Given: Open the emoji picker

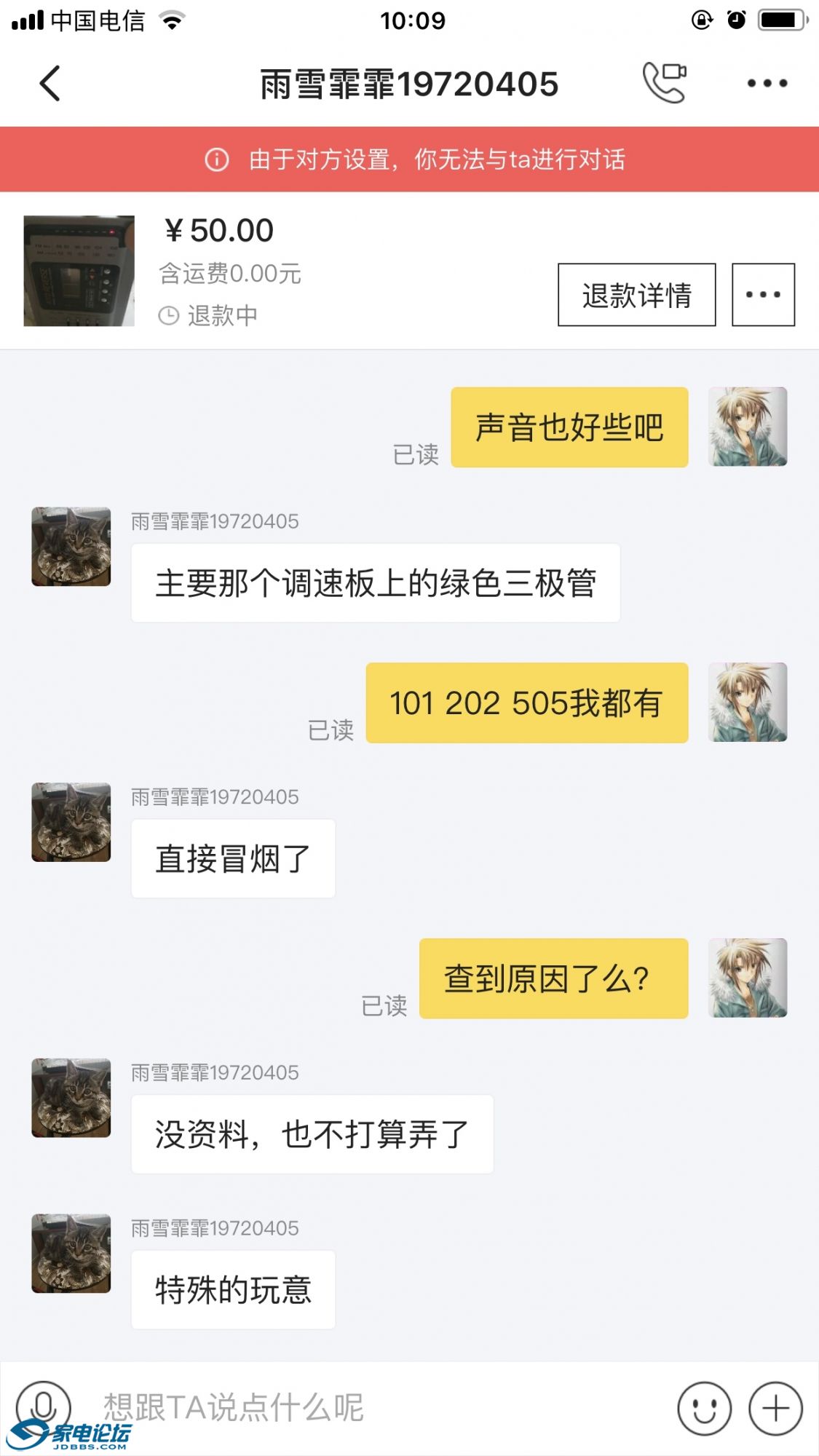Looking at the screenshot, I should [x=703, y=1408].
